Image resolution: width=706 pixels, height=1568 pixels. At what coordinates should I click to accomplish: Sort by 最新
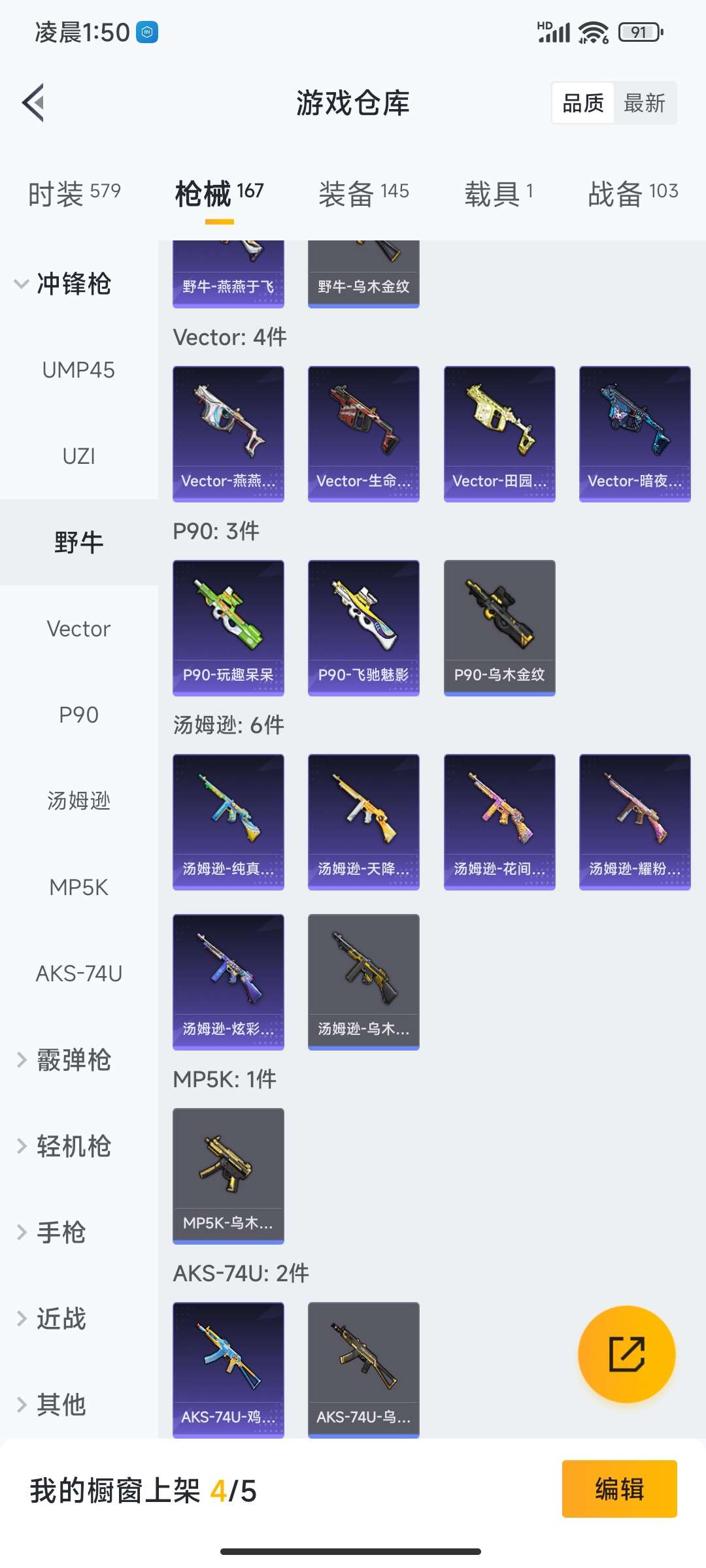point(644,103)
